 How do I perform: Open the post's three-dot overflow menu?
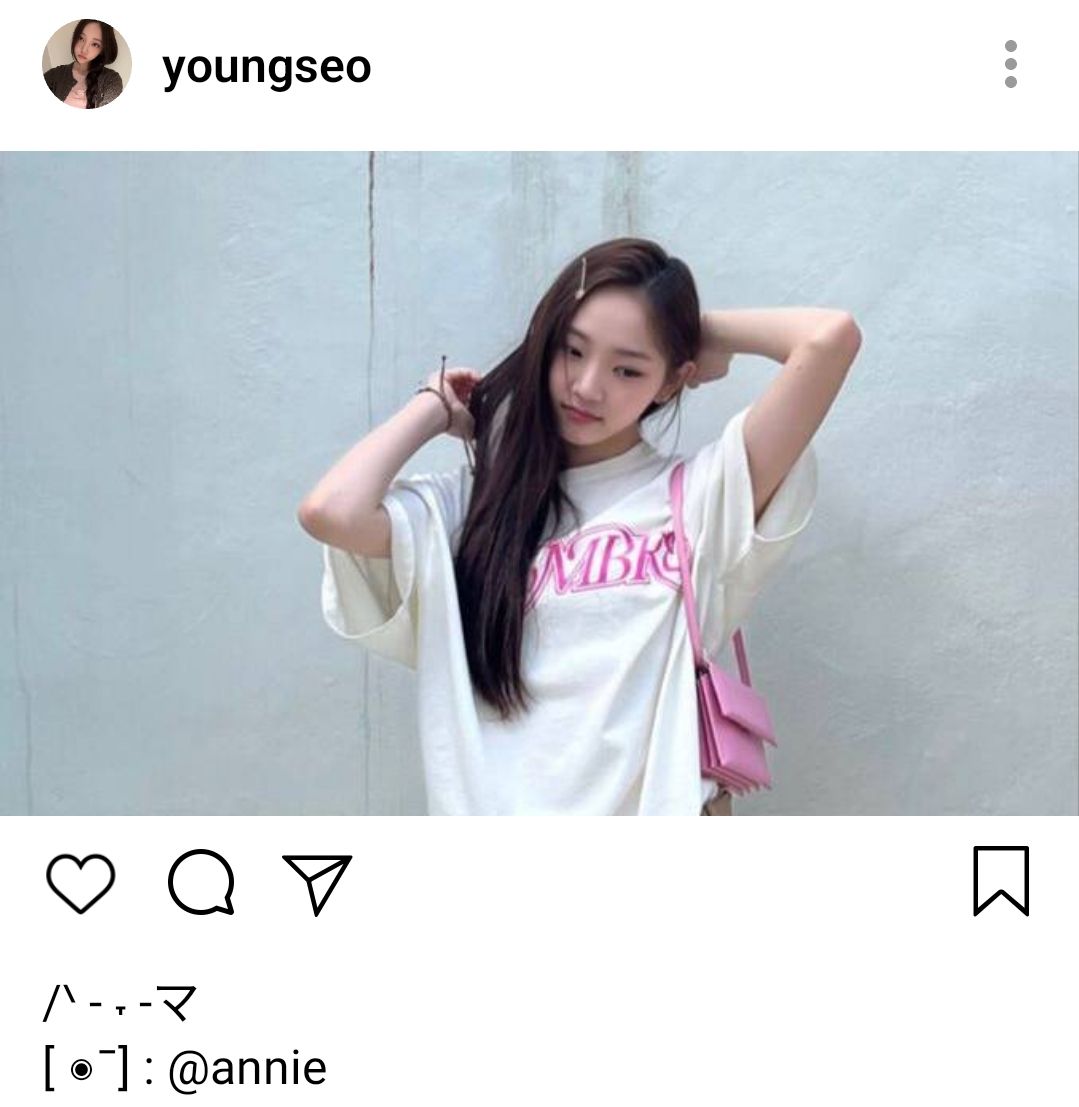point(1010,64)
